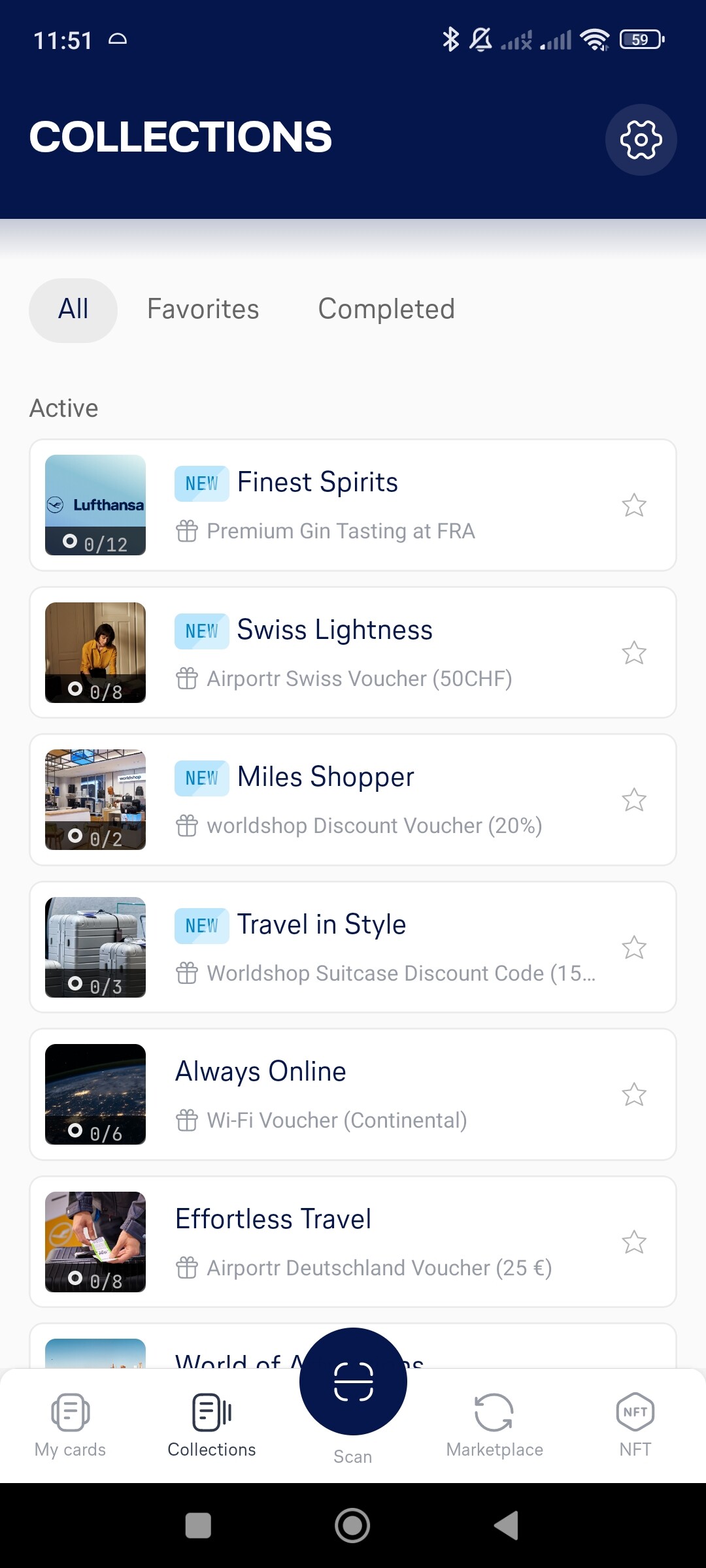This screenshot has height=1568, width=706.
Task: Select the All filter tab
Action: coord(73,310)
